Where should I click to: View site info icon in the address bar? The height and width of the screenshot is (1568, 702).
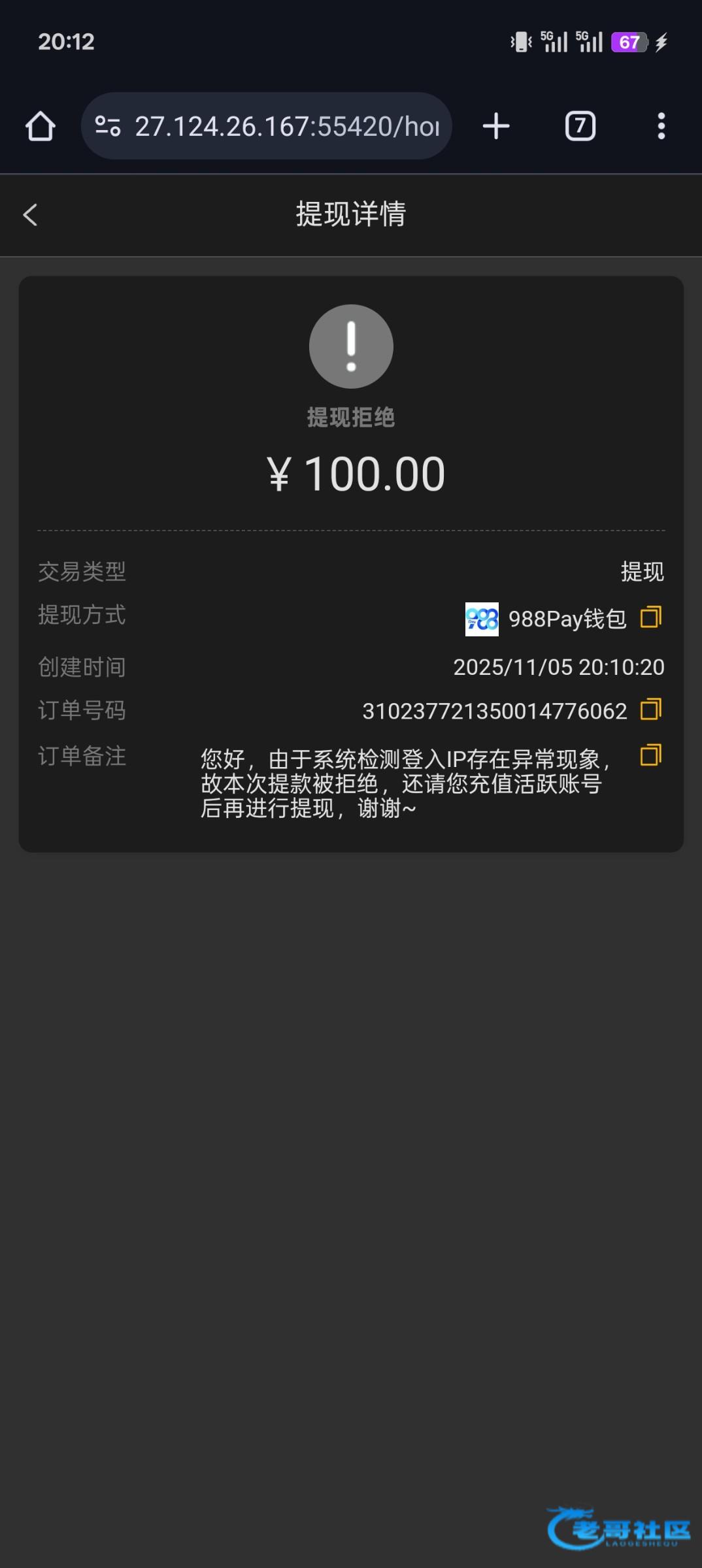(108, 126)
